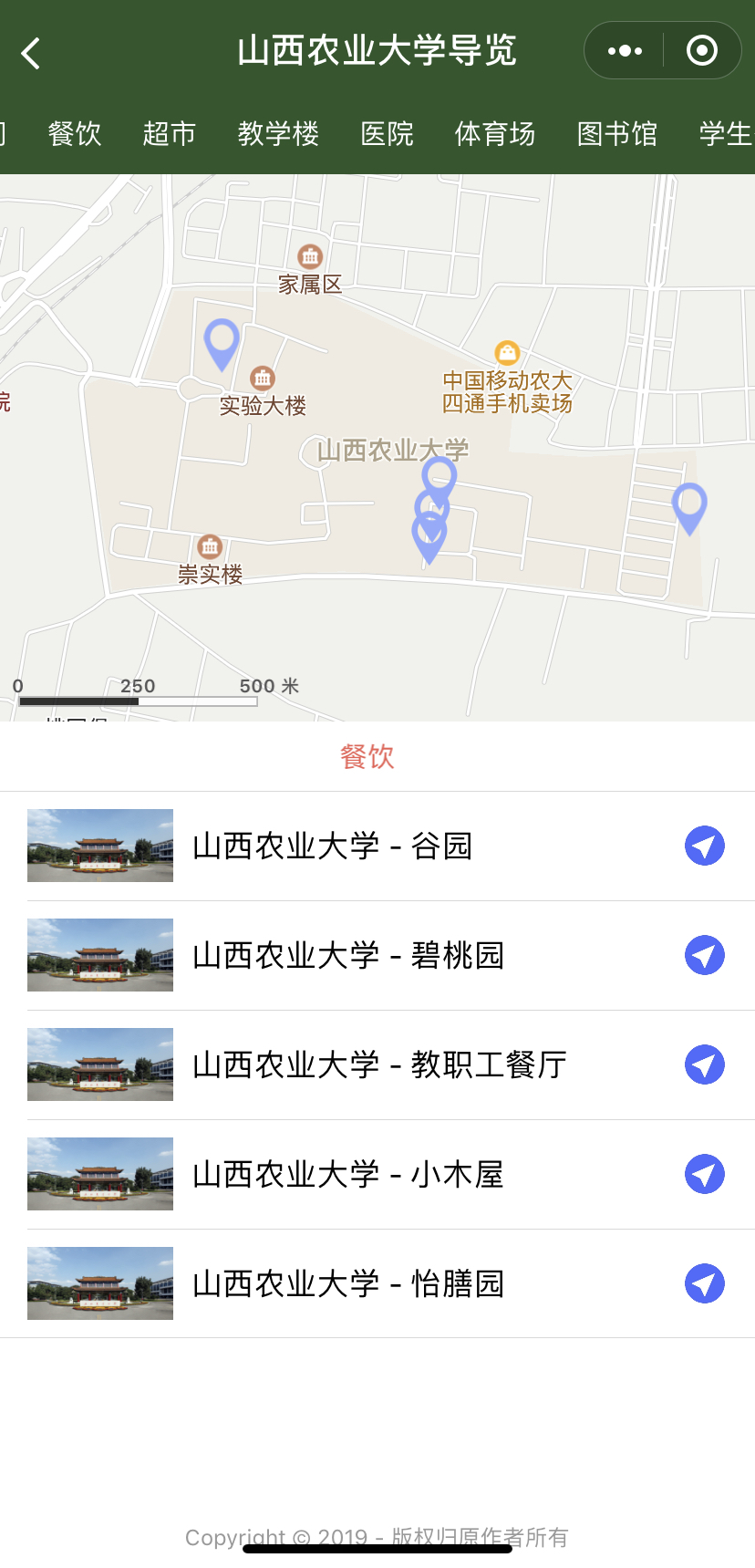Switch to the 餐饮 category tab

(x=75, y=134)
